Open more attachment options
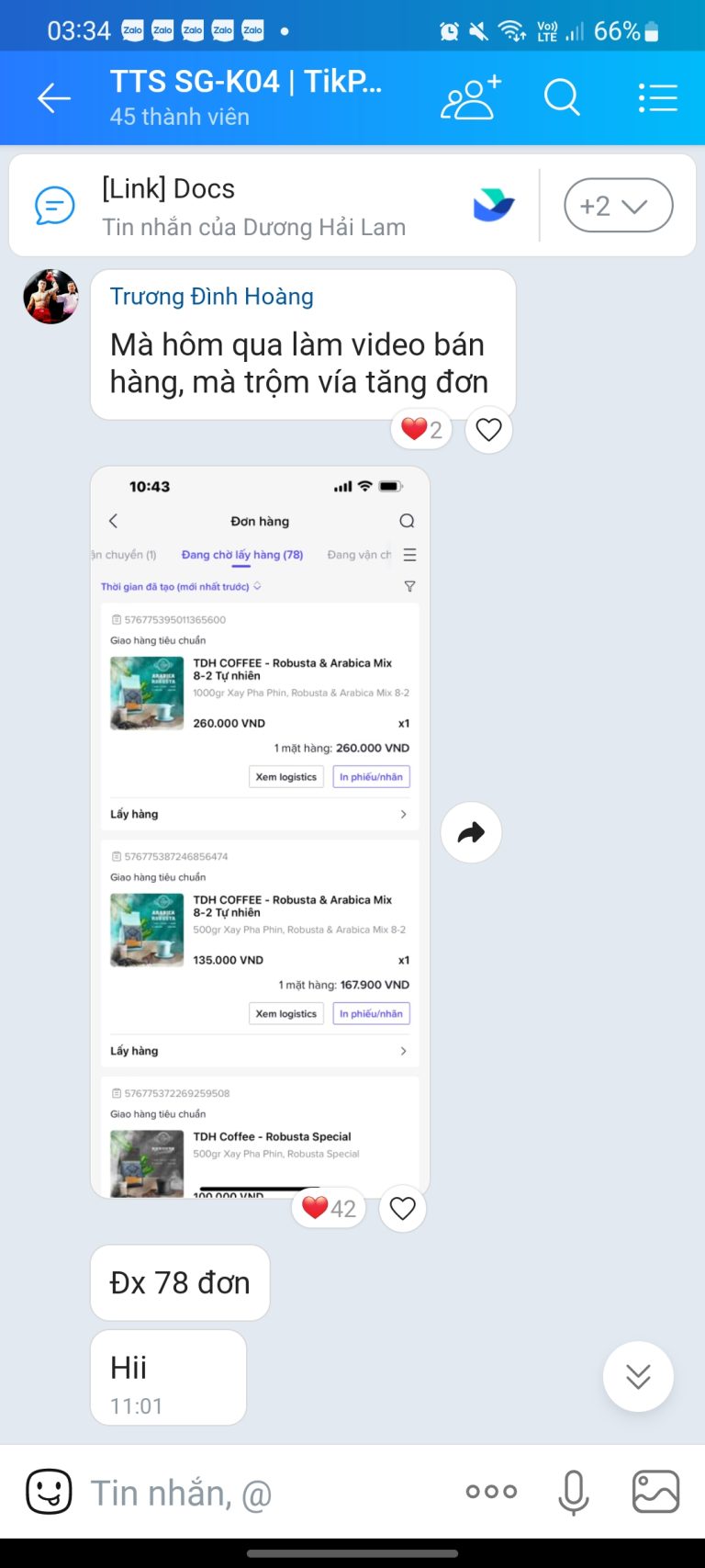This screenshot has height=1568, width=705. [491, 1492]
